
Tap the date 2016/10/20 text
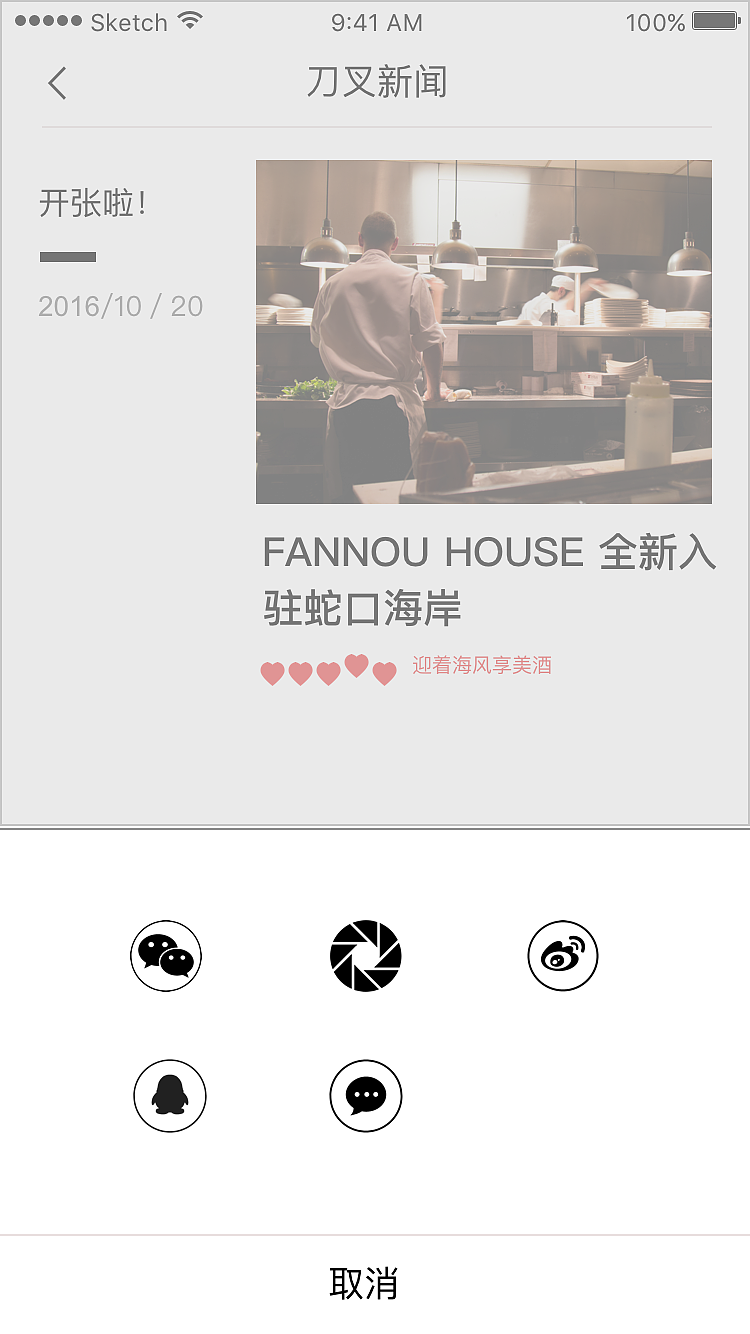click(120, 306)
